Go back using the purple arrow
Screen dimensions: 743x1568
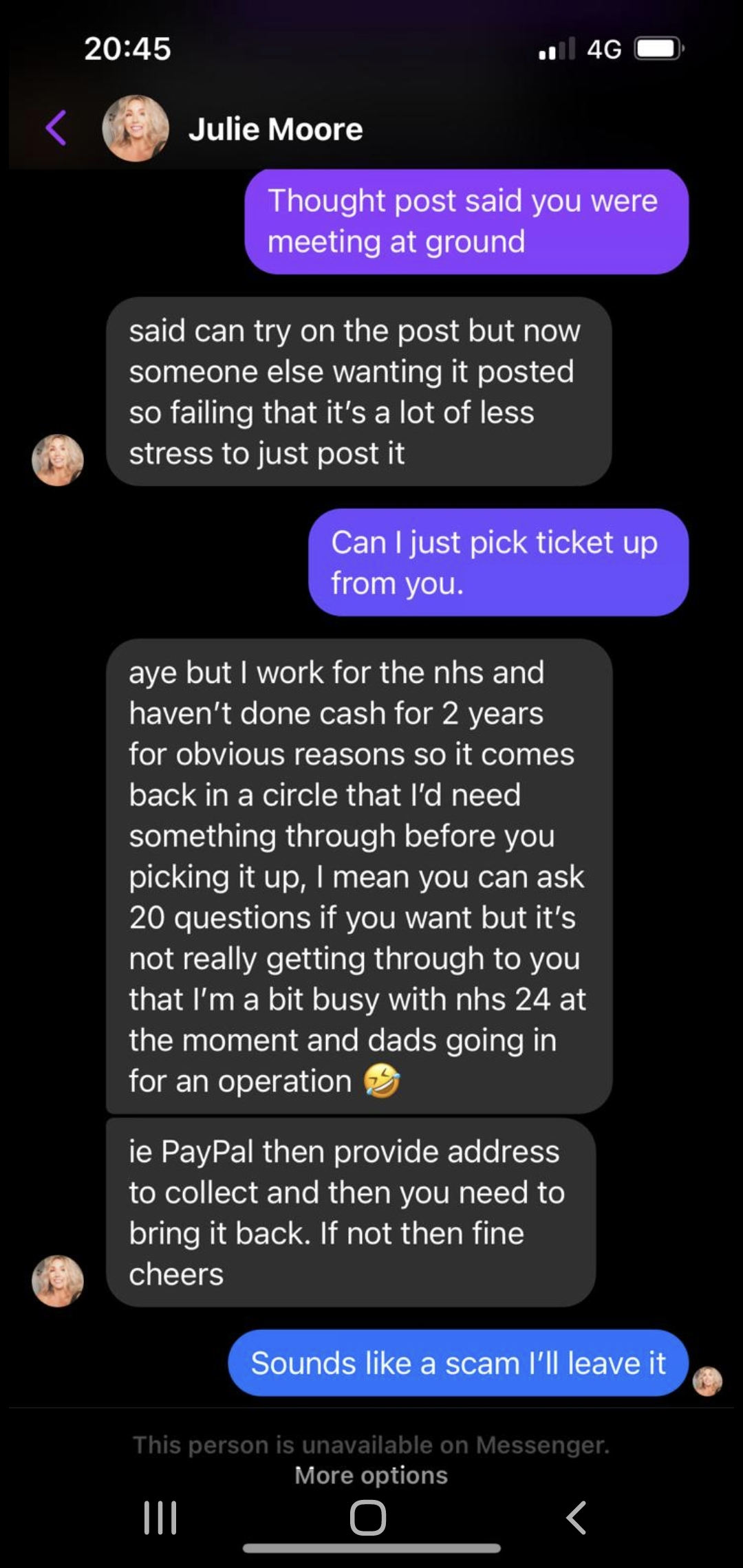click(x=56, y=129)
